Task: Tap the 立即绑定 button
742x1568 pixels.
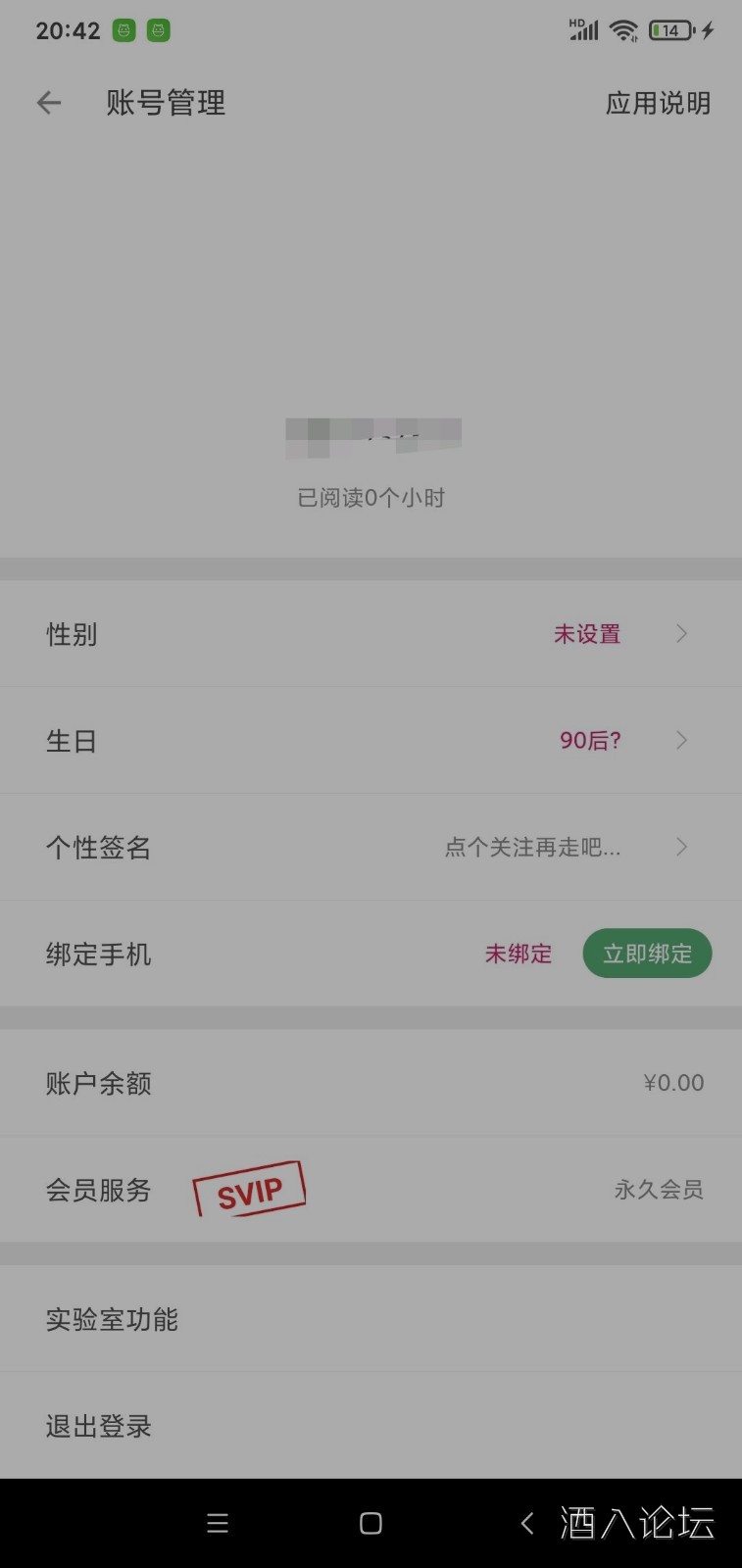Action: tap(647, 954)
